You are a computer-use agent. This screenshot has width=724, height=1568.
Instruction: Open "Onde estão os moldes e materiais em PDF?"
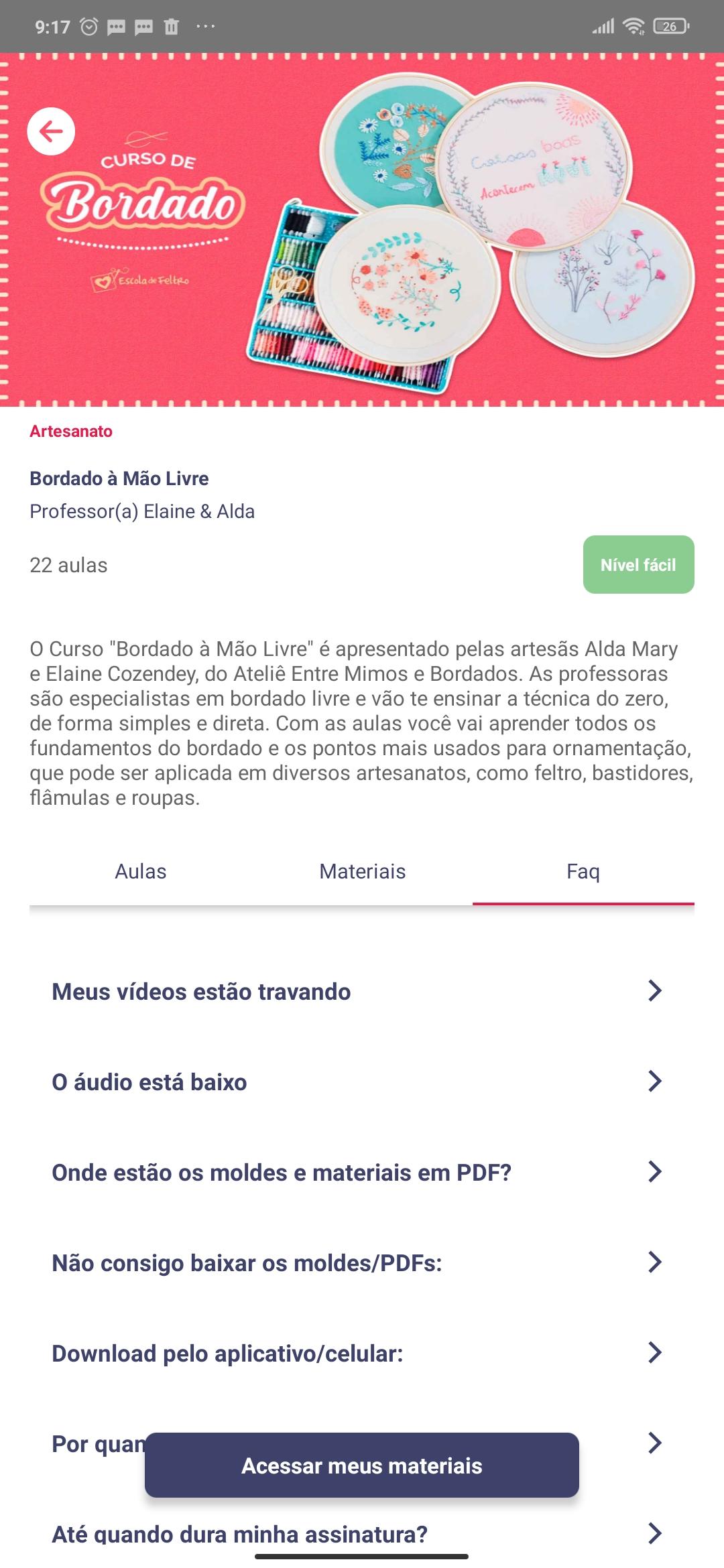362,1172
